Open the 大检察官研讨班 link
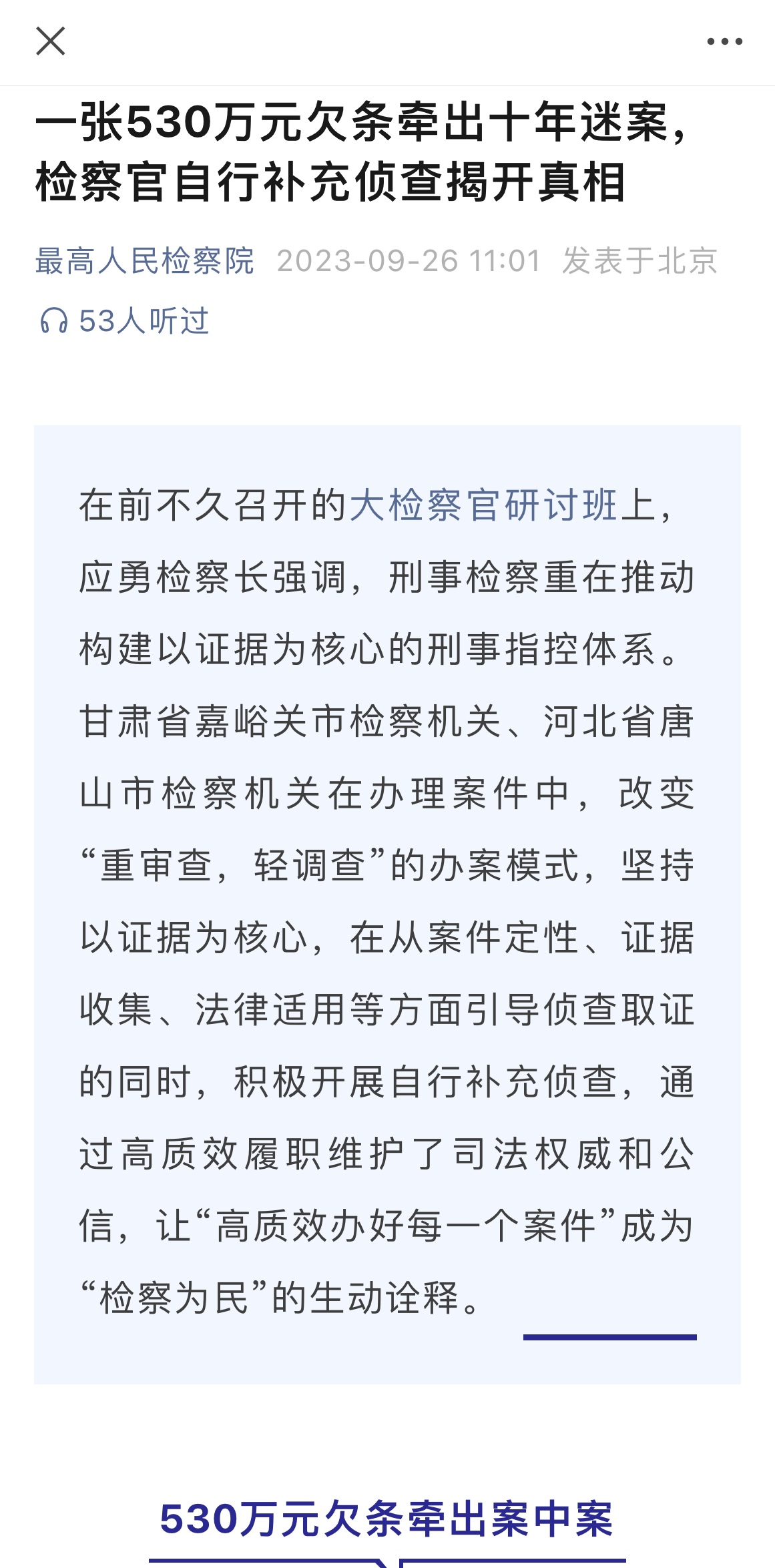Screen dimensions: 775x1568 [x=484, y=505]
